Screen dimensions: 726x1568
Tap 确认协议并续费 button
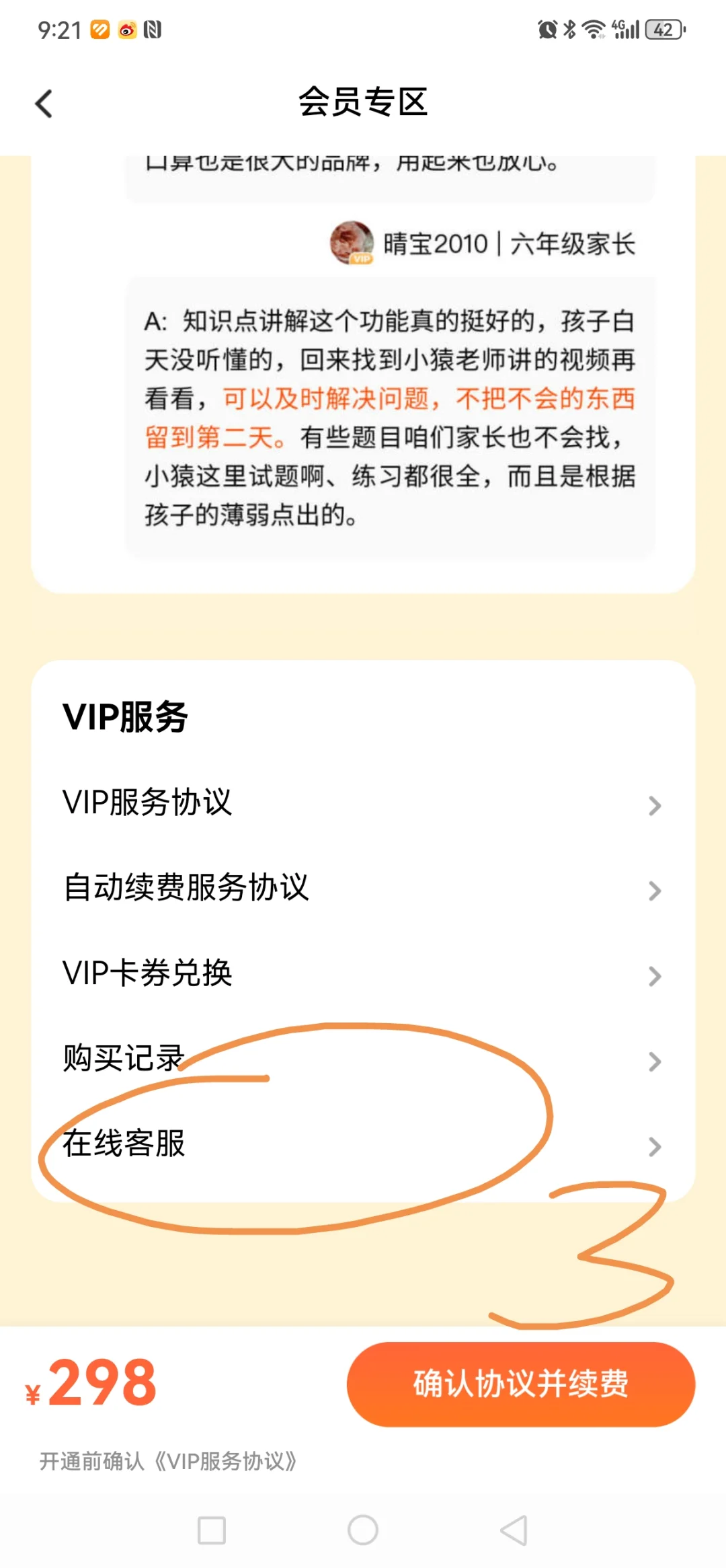pyautogui.click(x=520, y=1384)
